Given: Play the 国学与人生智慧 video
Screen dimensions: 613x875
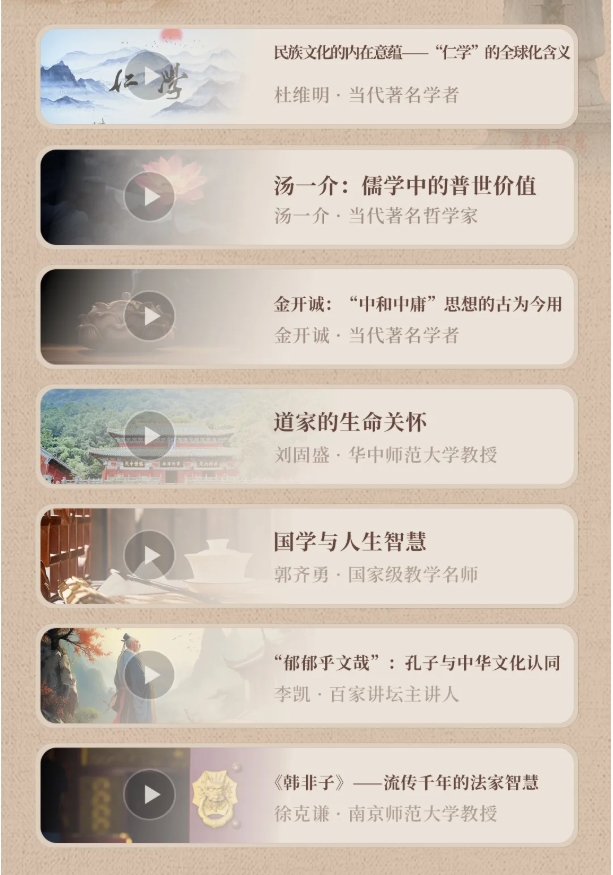Looking at the screenshot, I should [x=149, y=555].
